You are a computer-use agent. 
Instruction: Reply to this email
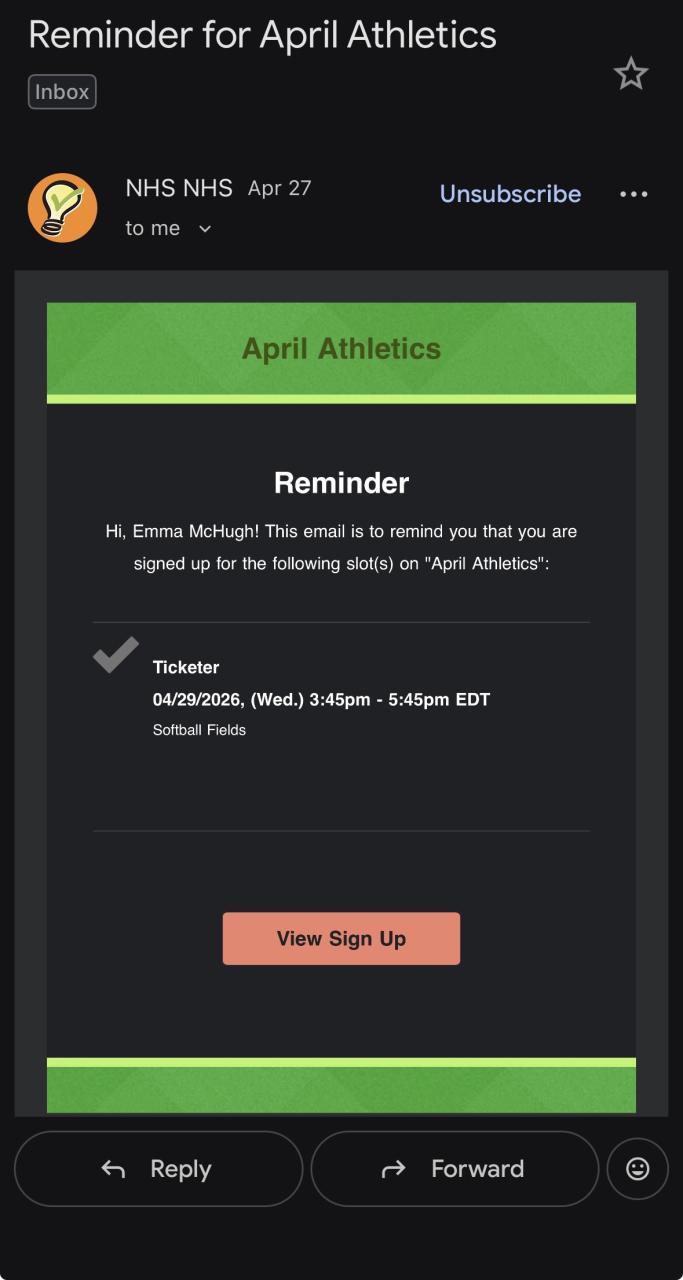click(x=158, y=1168)
